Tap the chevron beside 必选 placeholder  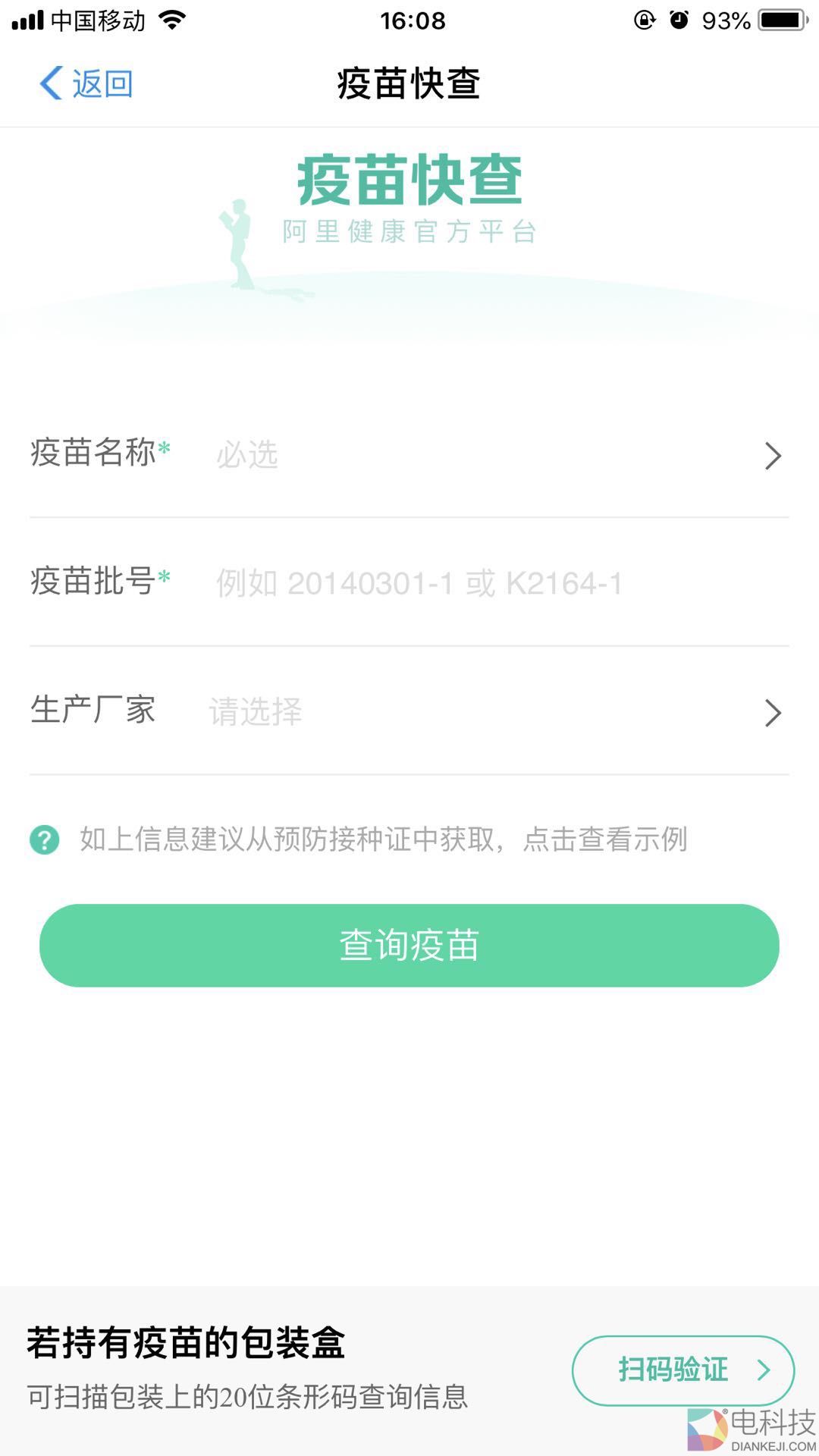(x=773, y=453)
